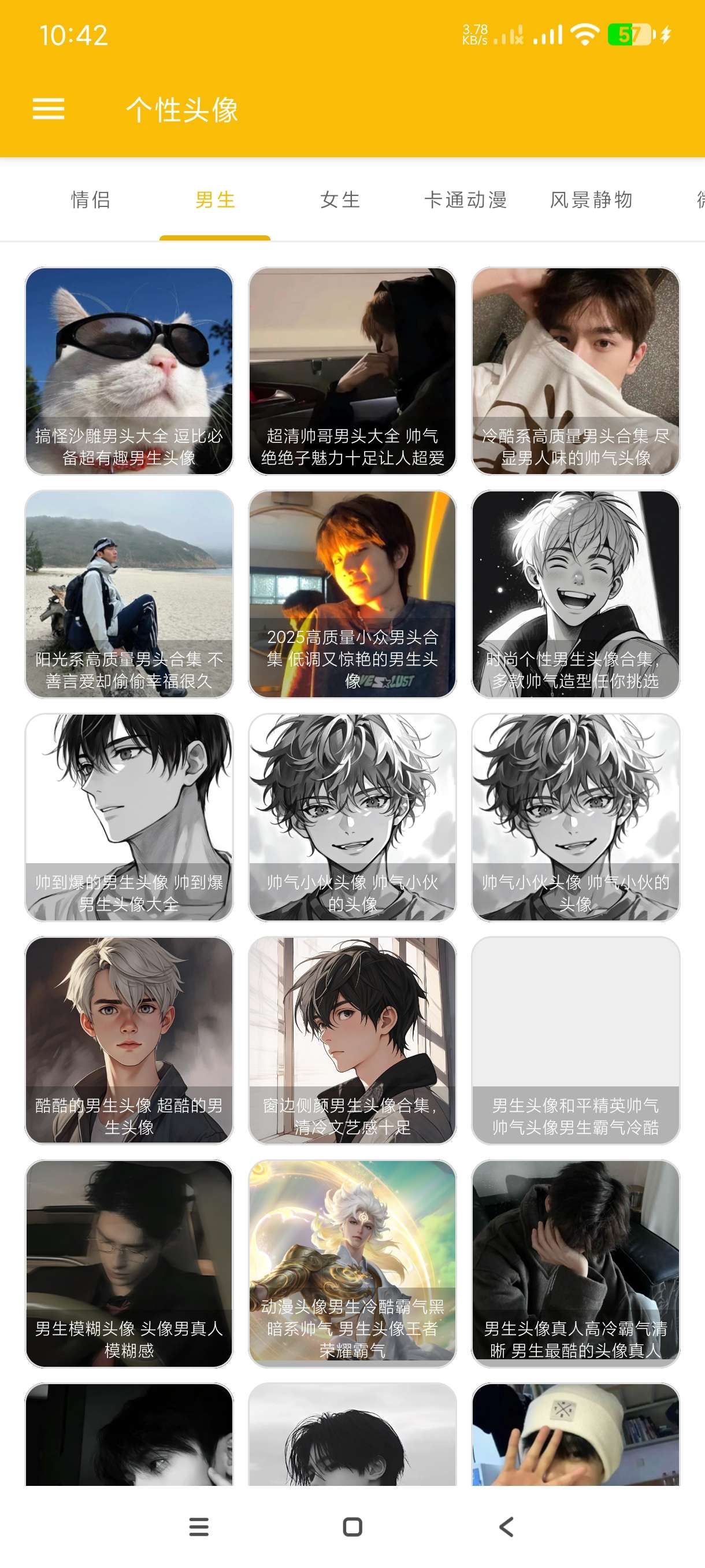
Task: Switch to the 风景静物 tab
Action: click(x=591, y=199)
